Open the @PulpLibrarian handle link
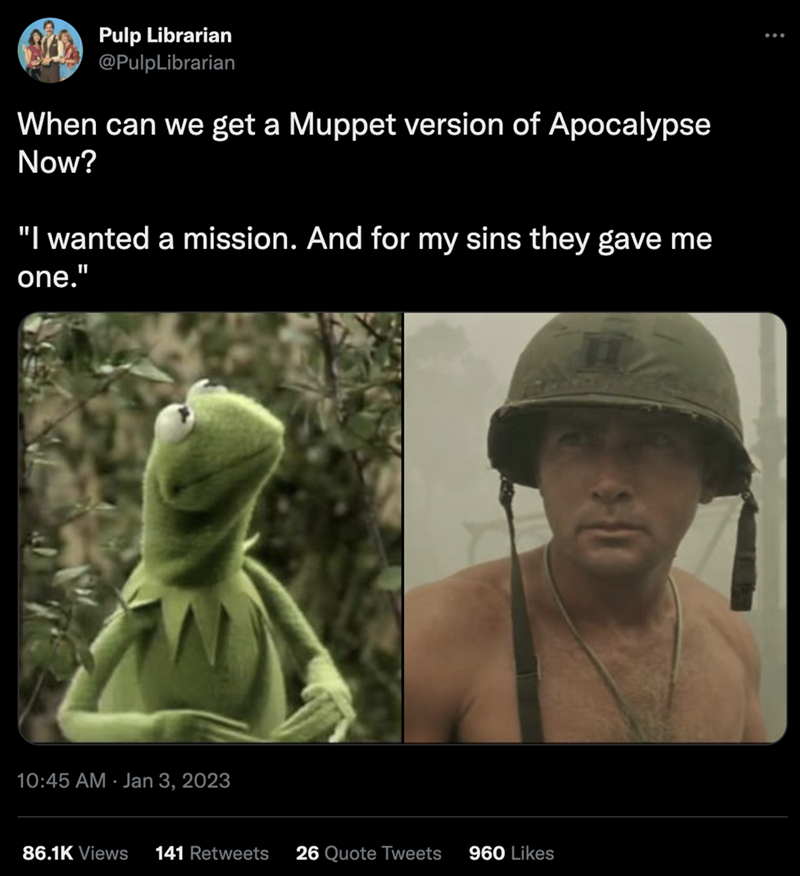The height and width of the screenshot is (876, 800). pos(167,62)
